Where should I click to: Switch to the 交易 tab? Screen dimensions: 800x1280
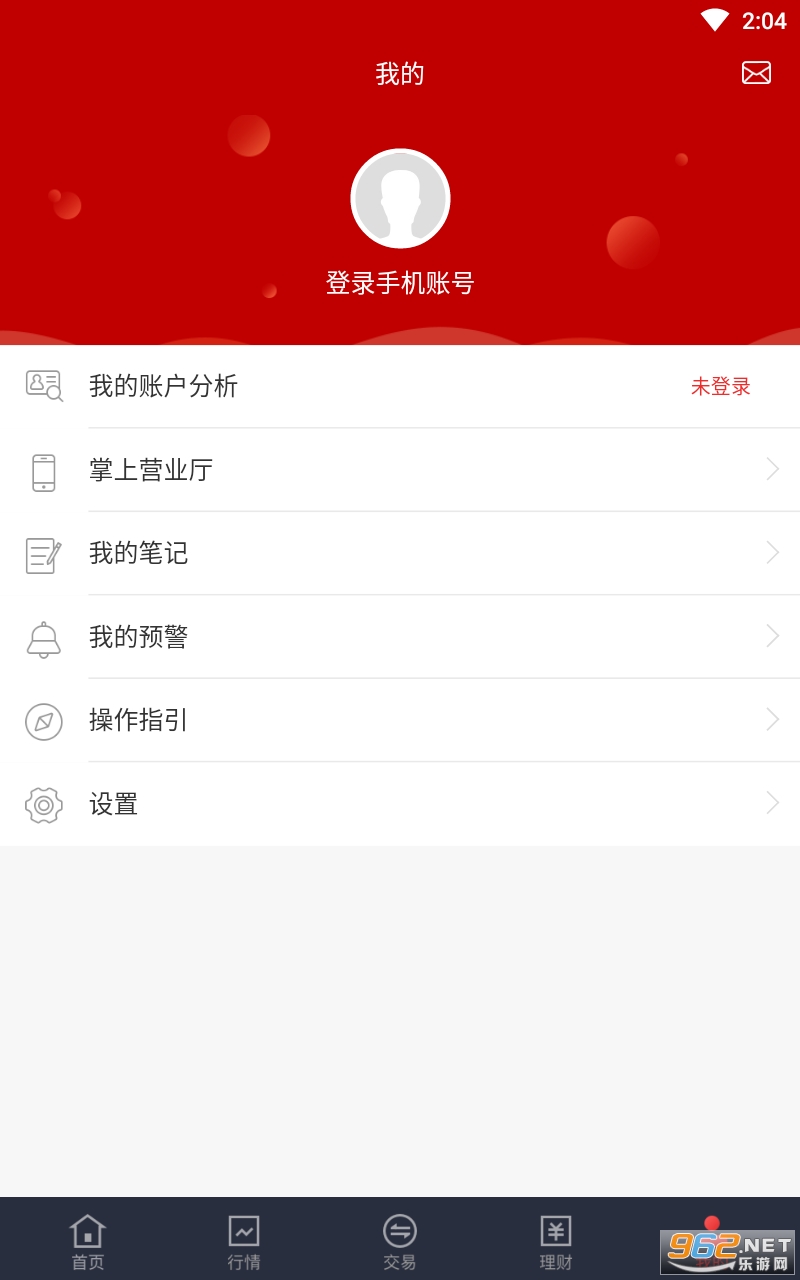[x=400, y=1241]
